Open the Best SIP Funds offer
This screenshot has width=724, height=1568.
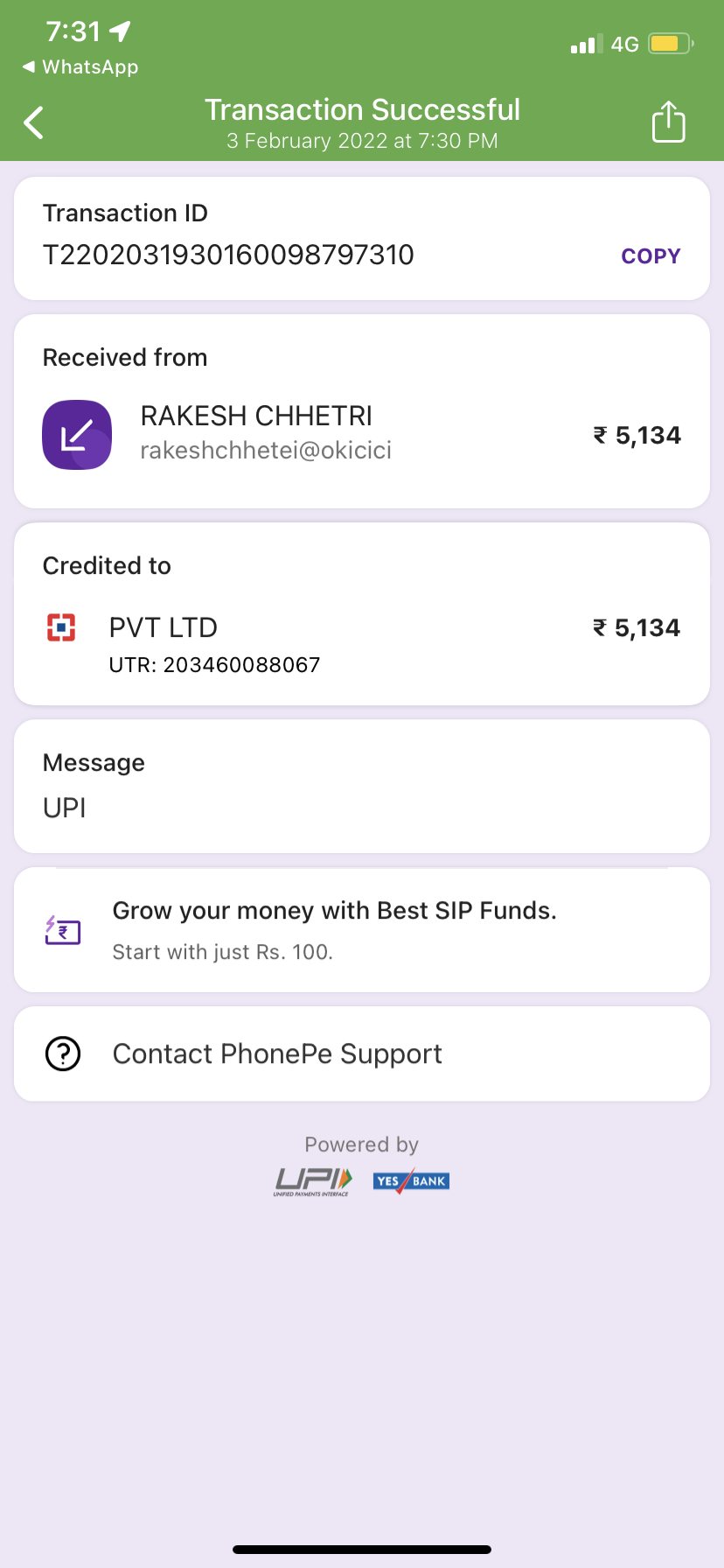[361, 929]
